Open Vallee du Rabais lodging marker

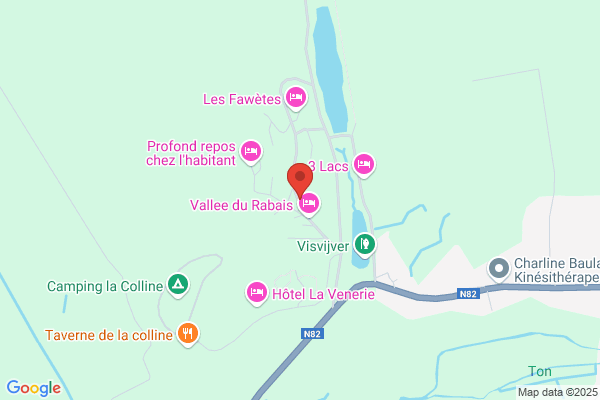[309, 205]
